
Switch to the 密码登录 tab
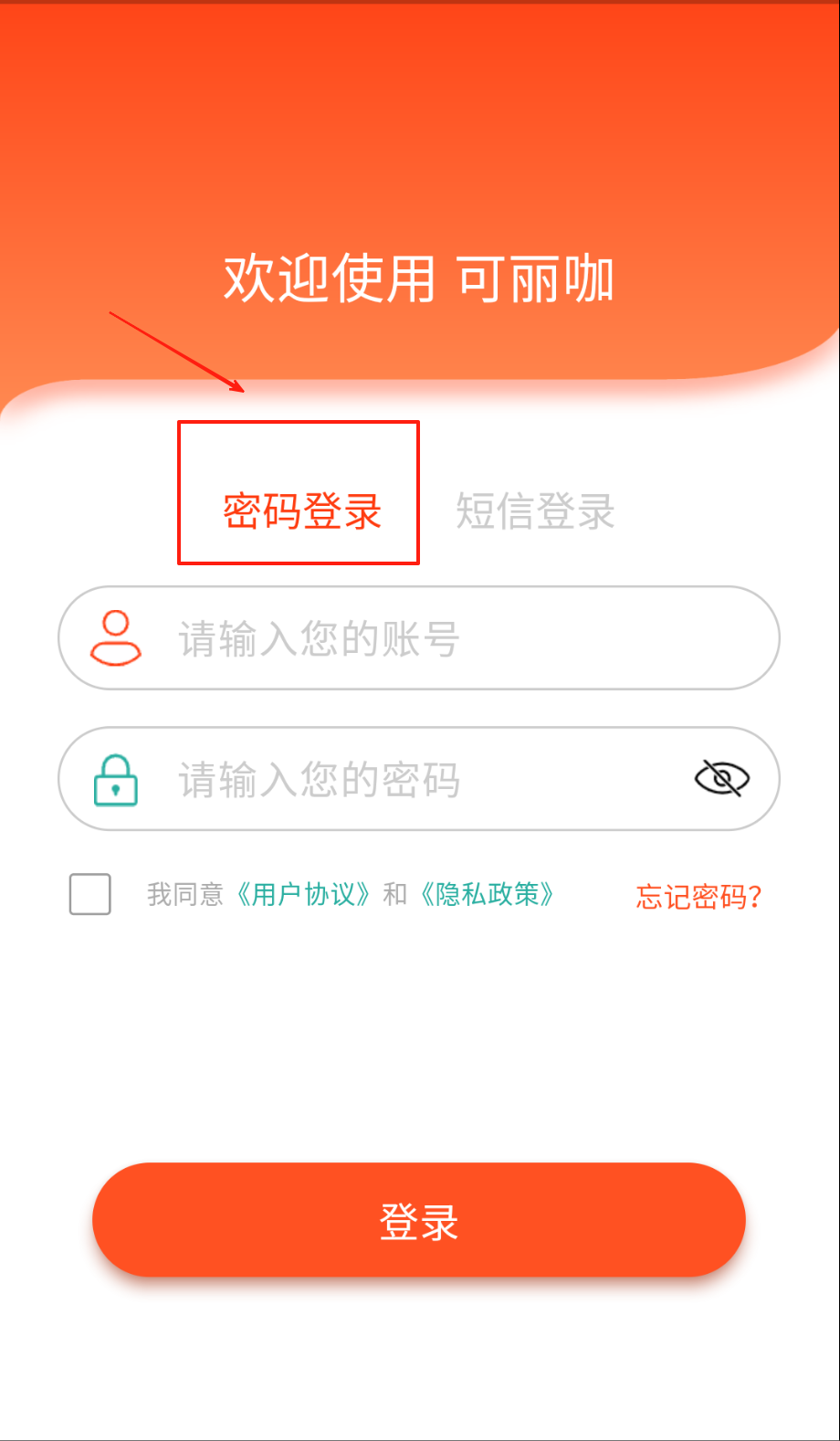click(301, 510)
